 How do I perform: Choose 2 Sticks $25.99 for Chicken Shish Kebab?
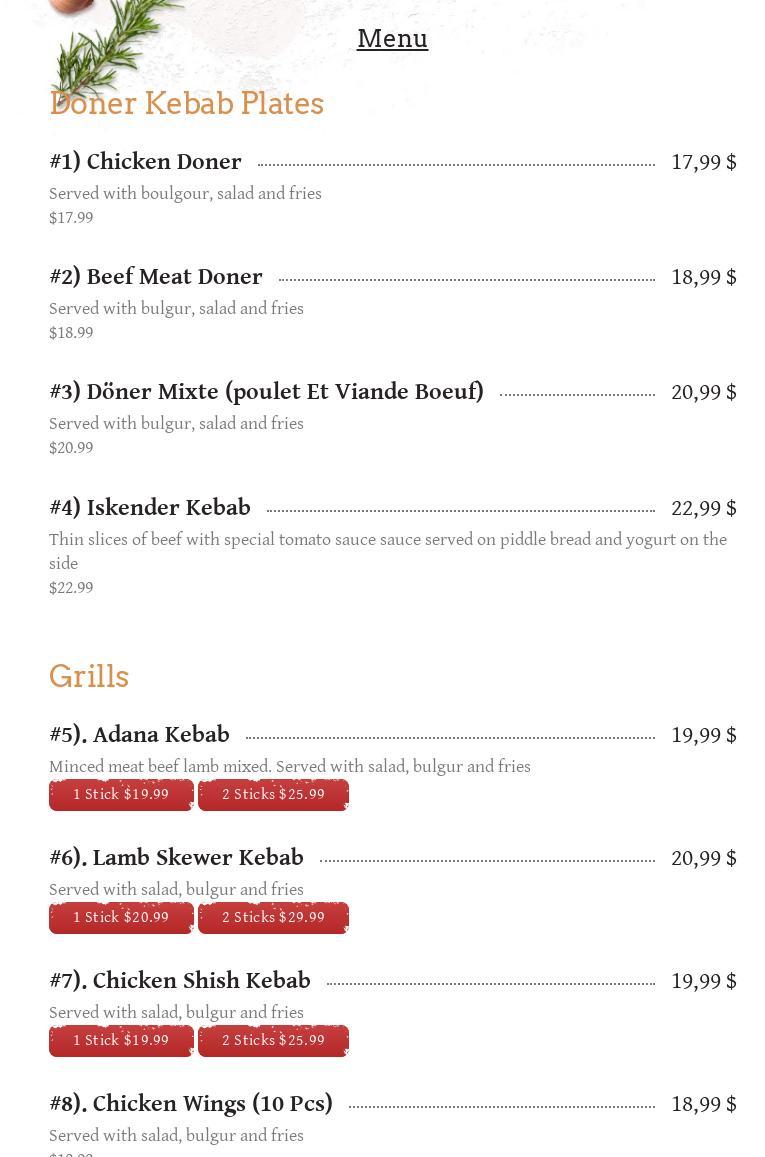pyautogui.click(x=273, y=1041)
